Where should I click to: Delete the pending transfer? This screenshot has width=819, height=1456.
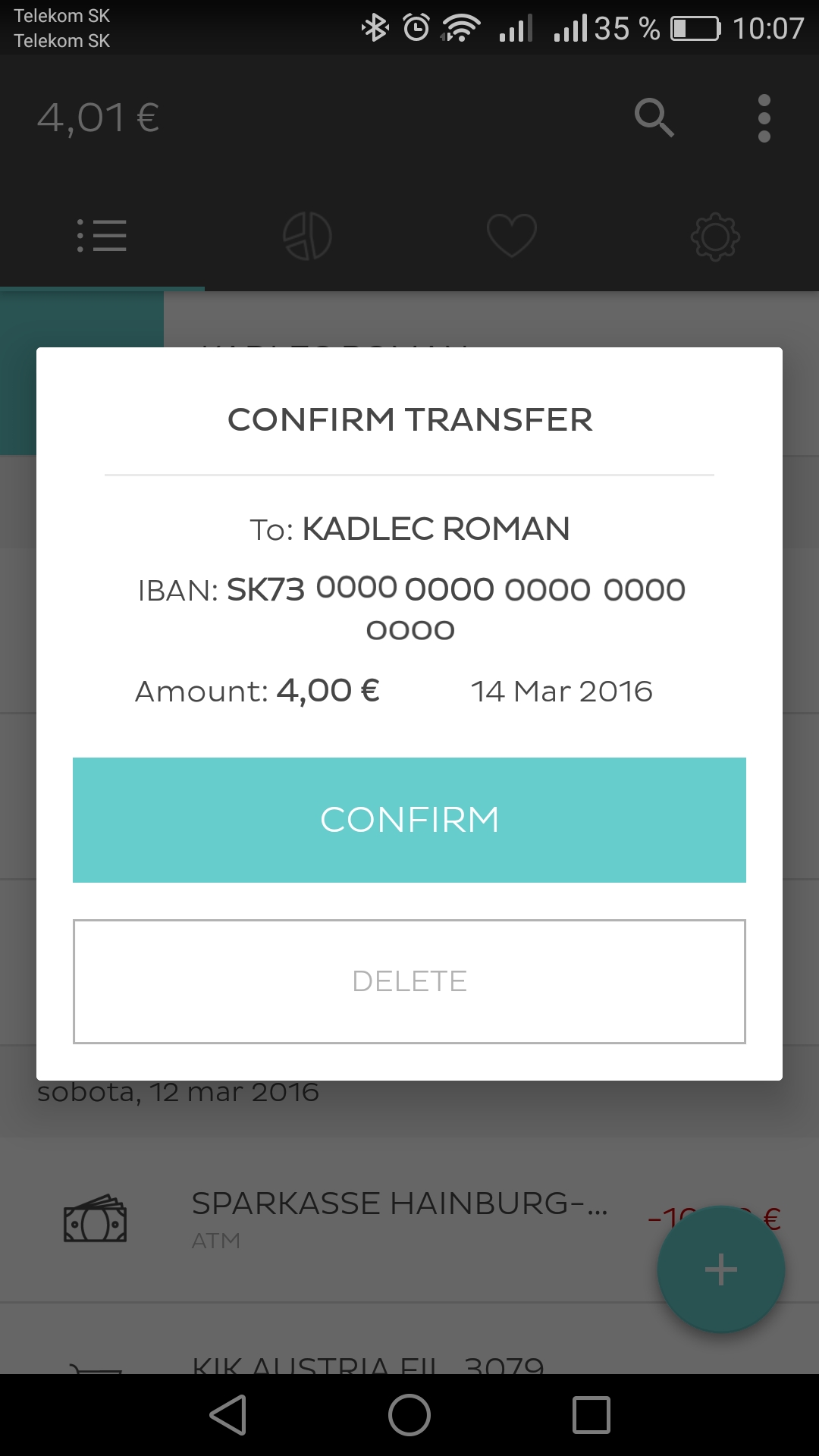pyautogui.click(x=409, y=981)
